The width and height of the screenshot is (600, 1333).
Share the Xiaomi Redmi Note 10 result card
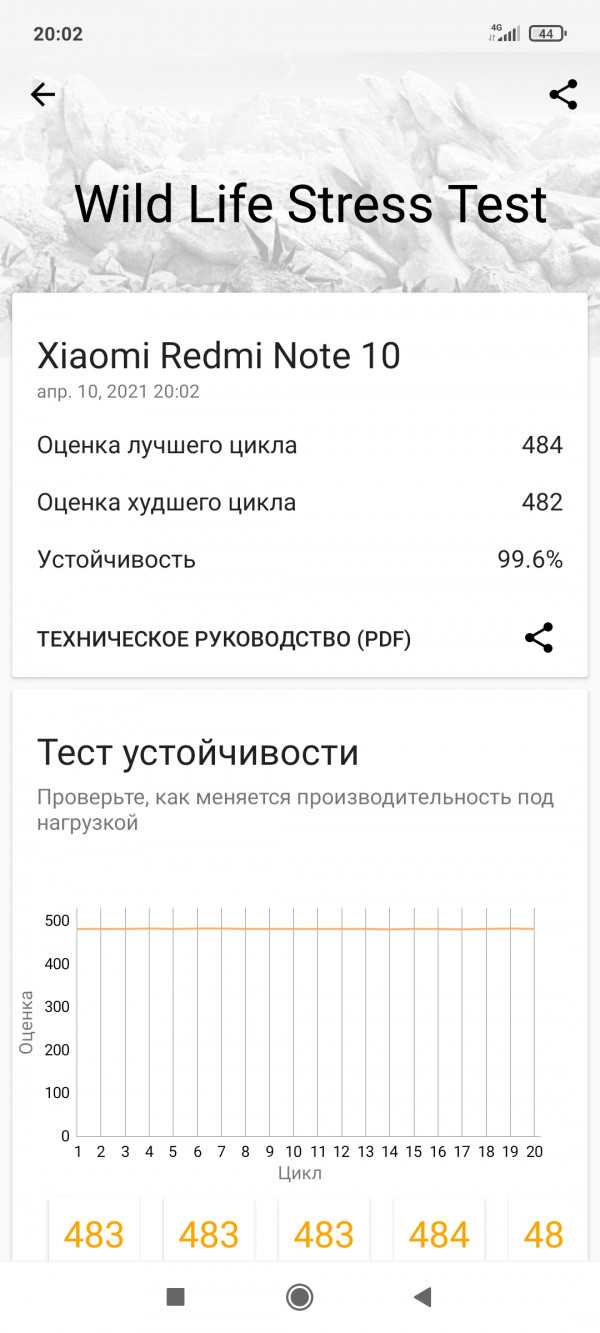click(539, 638)
